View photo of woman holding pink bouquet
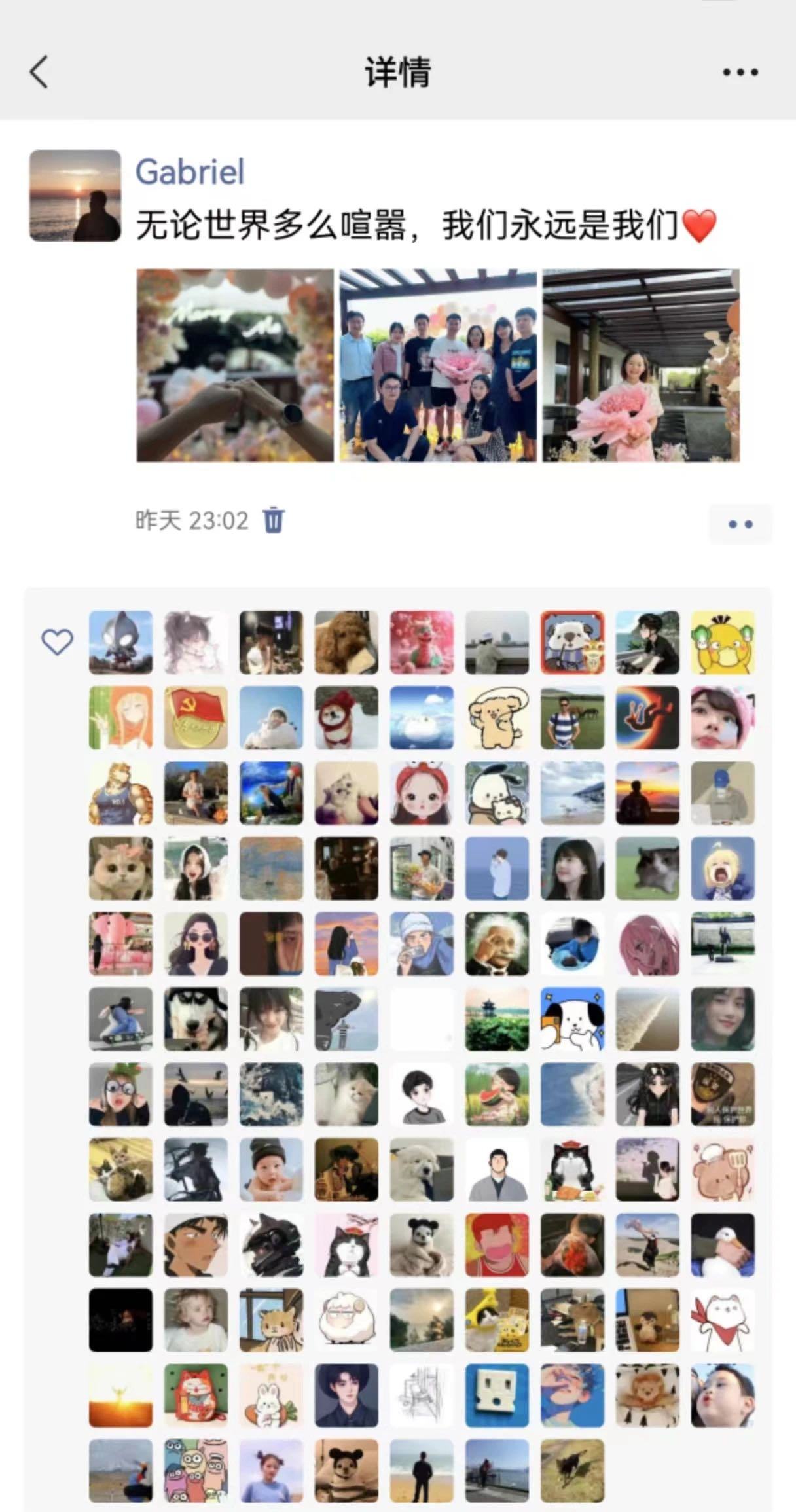This screenshot has height=1512, width=796. 641,365
